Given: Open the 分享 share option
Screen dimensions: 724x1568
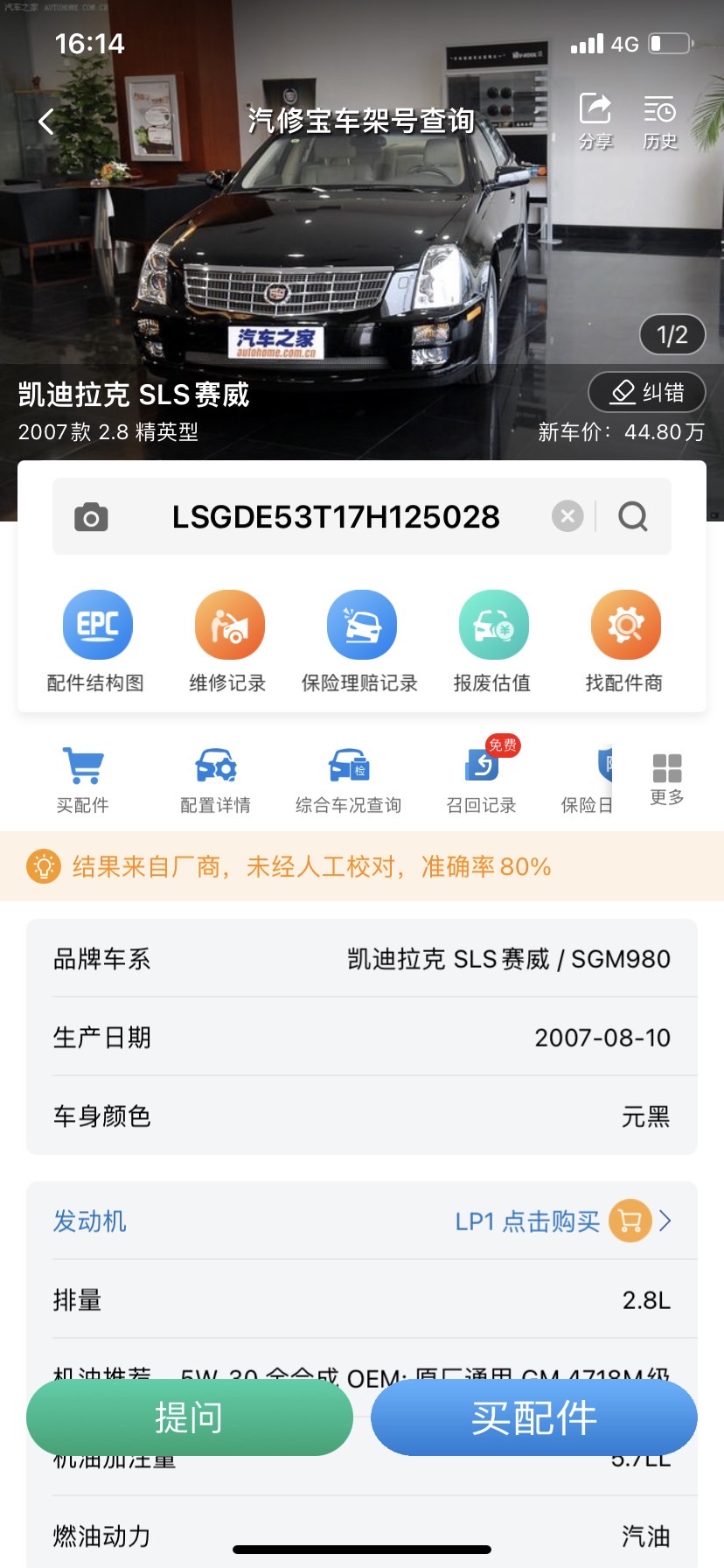Looking at the screenshot, I should point(595,116).
